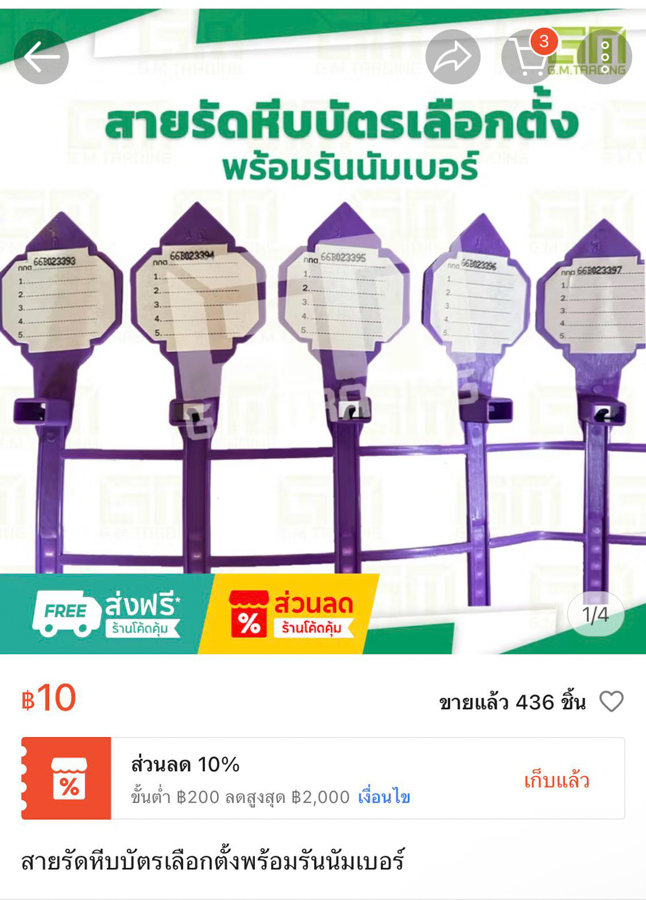Open the shopping cart
This screenshot has height=900, width=646.
[x=529, y=57]
